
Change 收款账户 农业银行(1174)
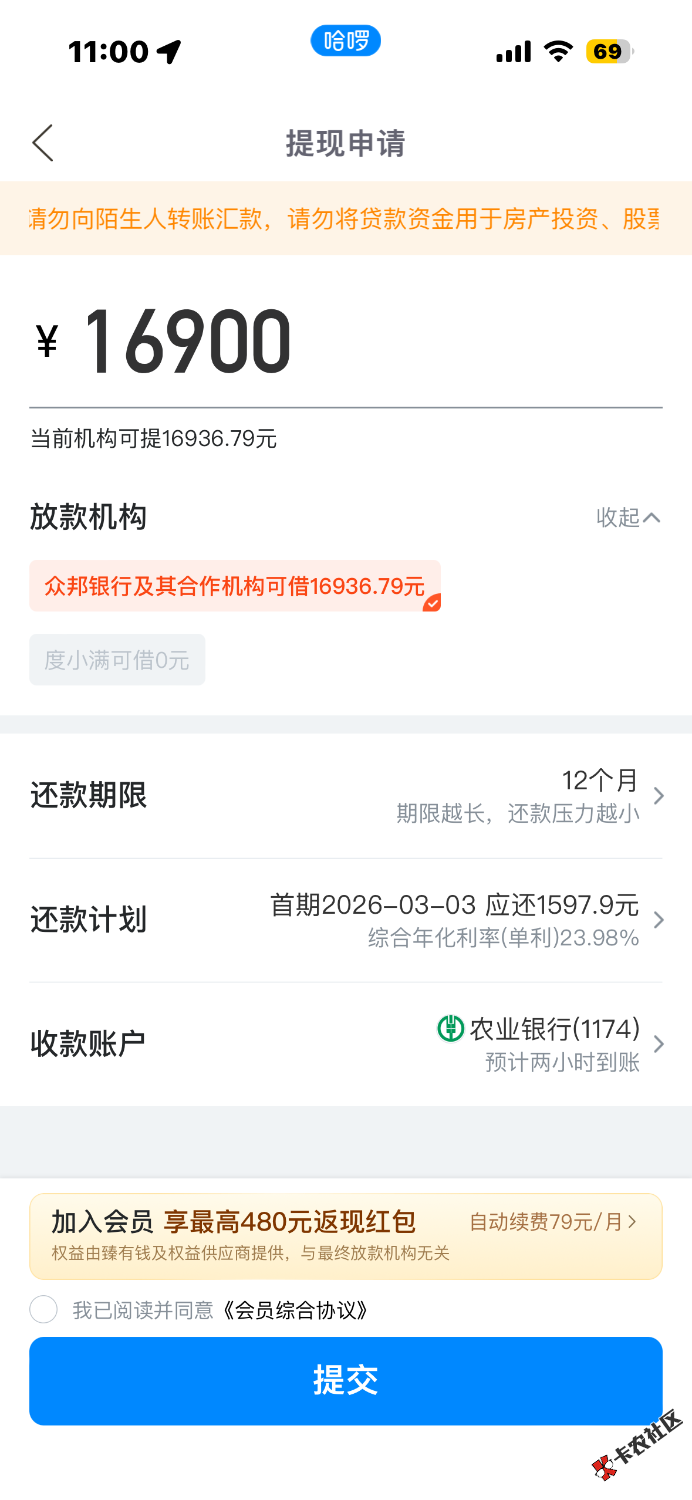345,1044
